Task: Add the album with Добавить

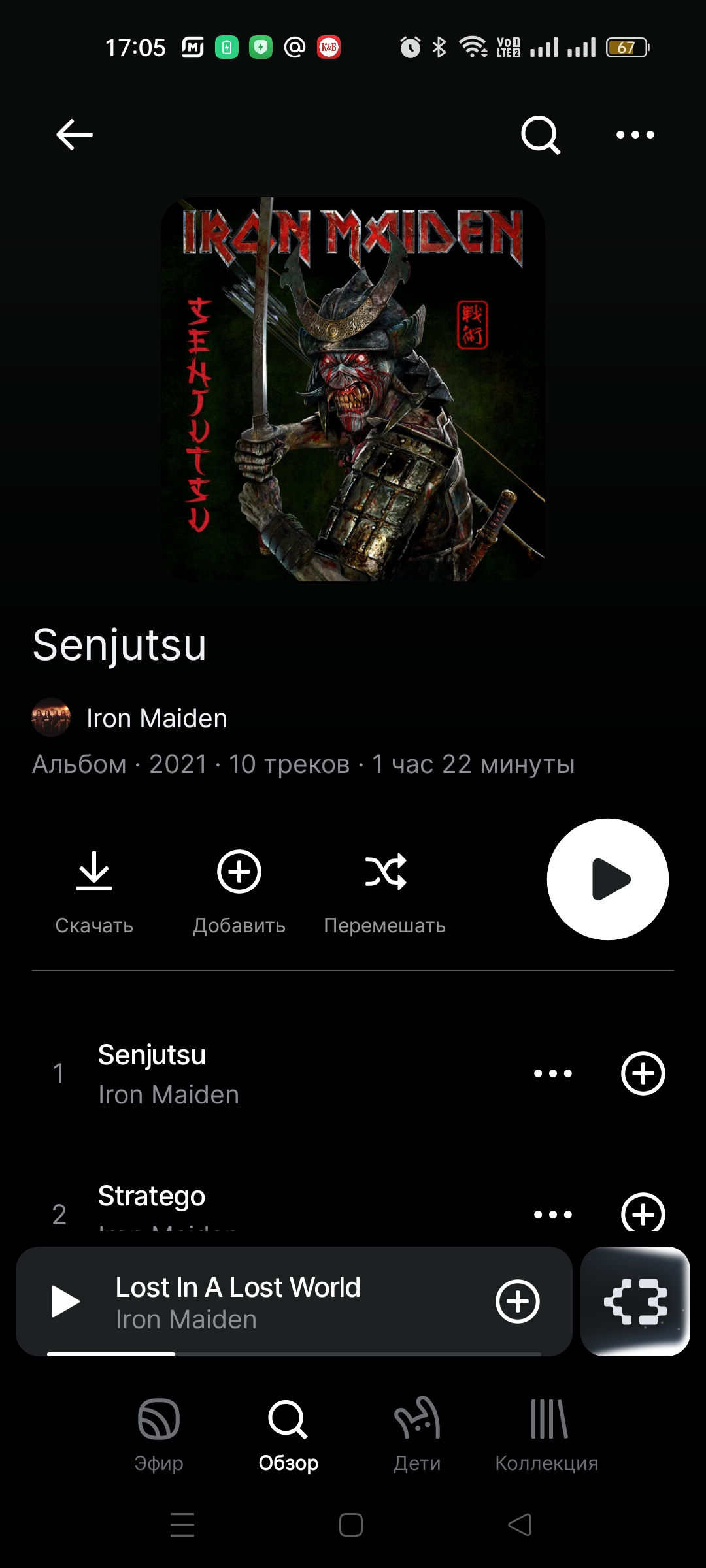Action: coord(239,892)
